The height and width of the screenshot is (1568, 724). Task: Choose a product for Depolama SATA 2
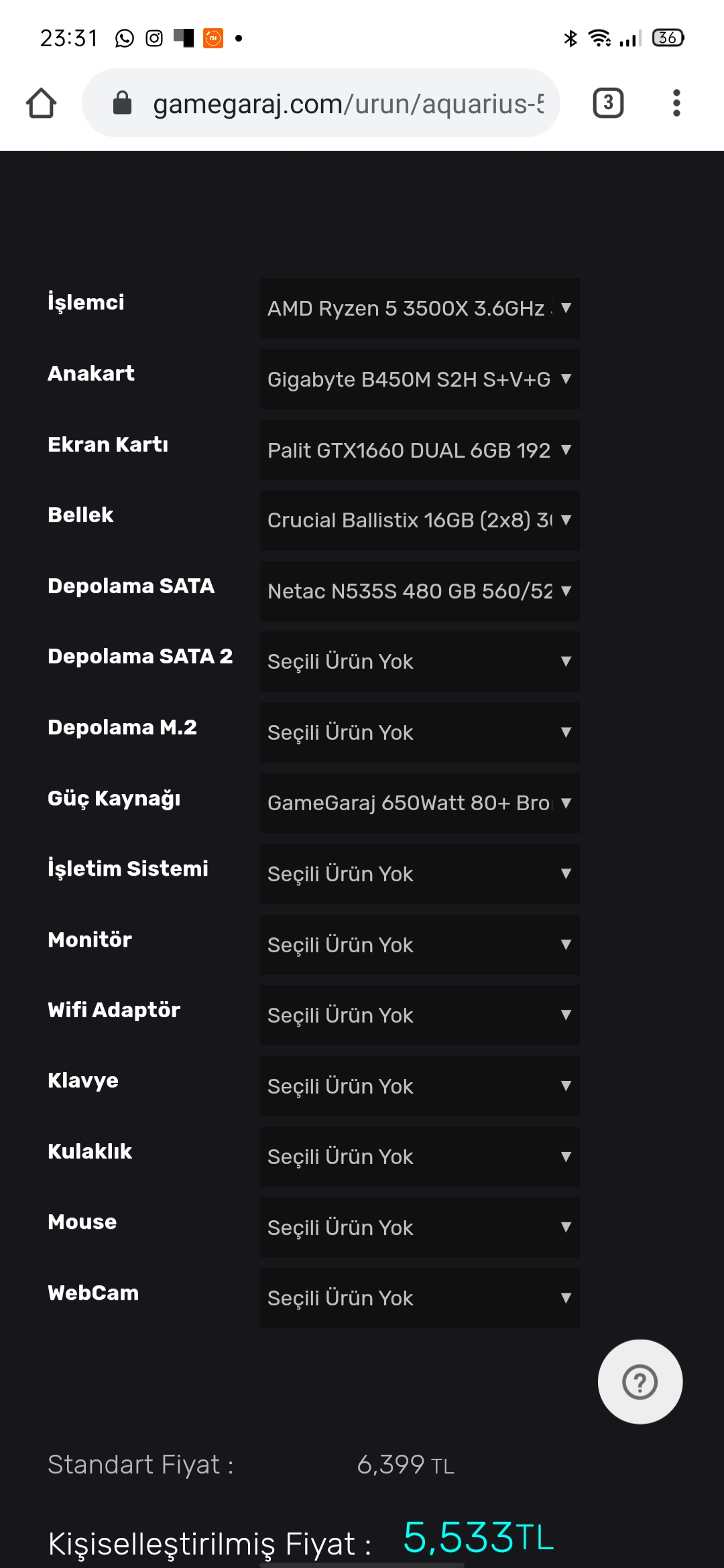click(420, 662)
